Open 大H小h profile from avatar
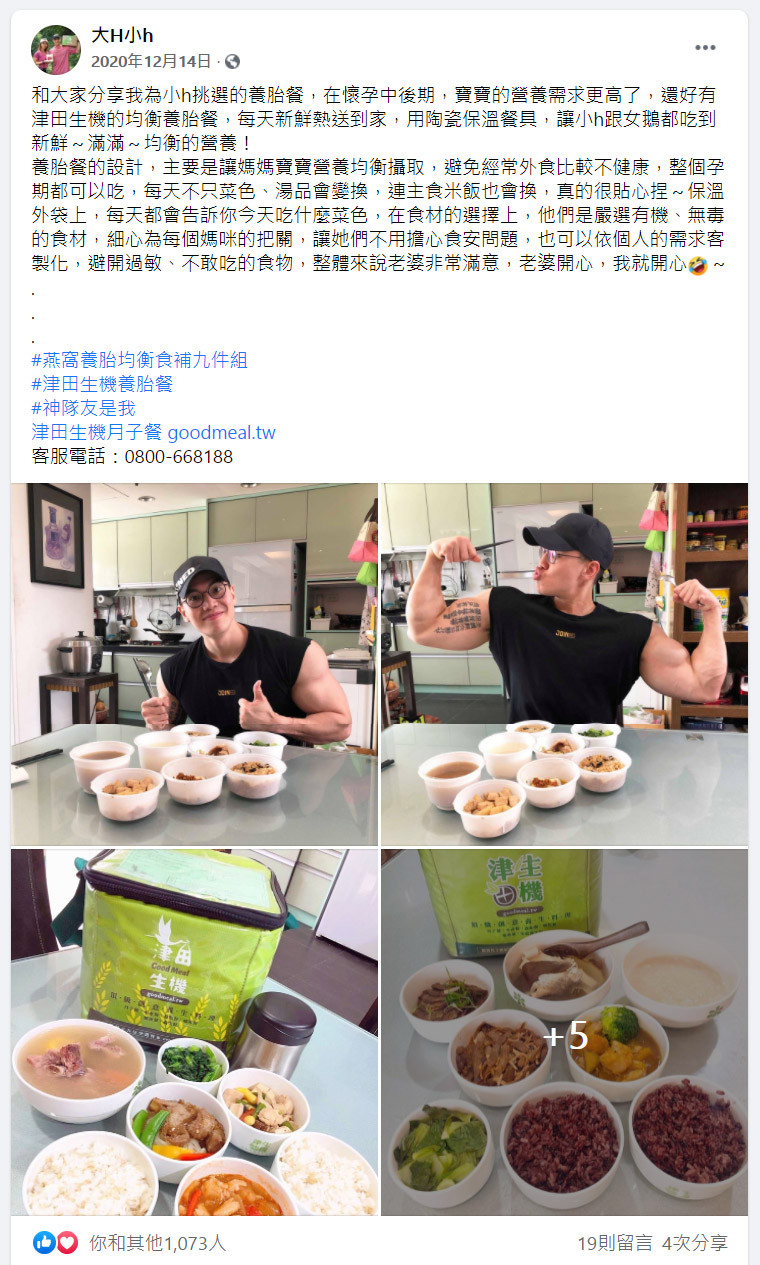The height and width of the screenshot is (1265, 760). 56,50
